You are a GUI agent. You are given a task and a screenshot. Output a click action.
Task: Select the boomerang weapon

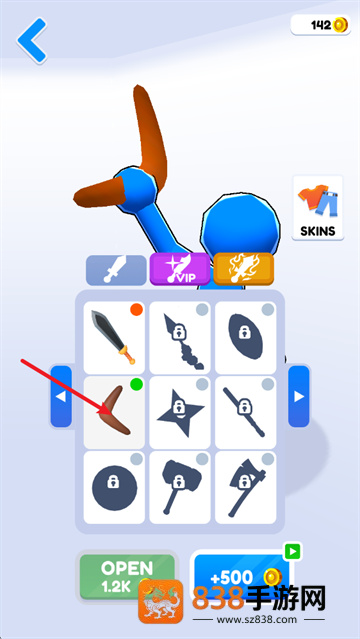click(x=114, y=412)
